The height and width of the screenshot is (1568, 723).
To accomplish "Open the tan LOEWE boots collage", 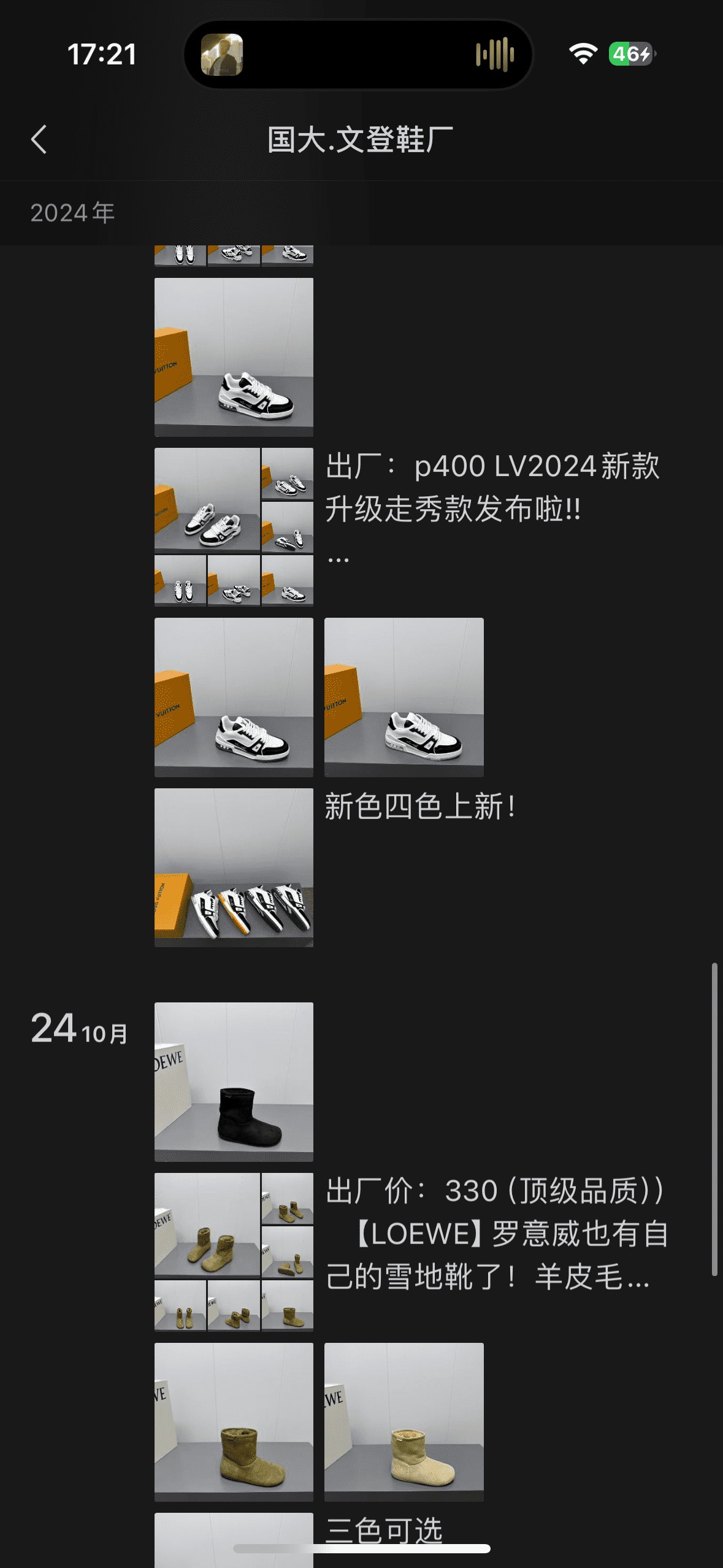I will (234, 1251).
